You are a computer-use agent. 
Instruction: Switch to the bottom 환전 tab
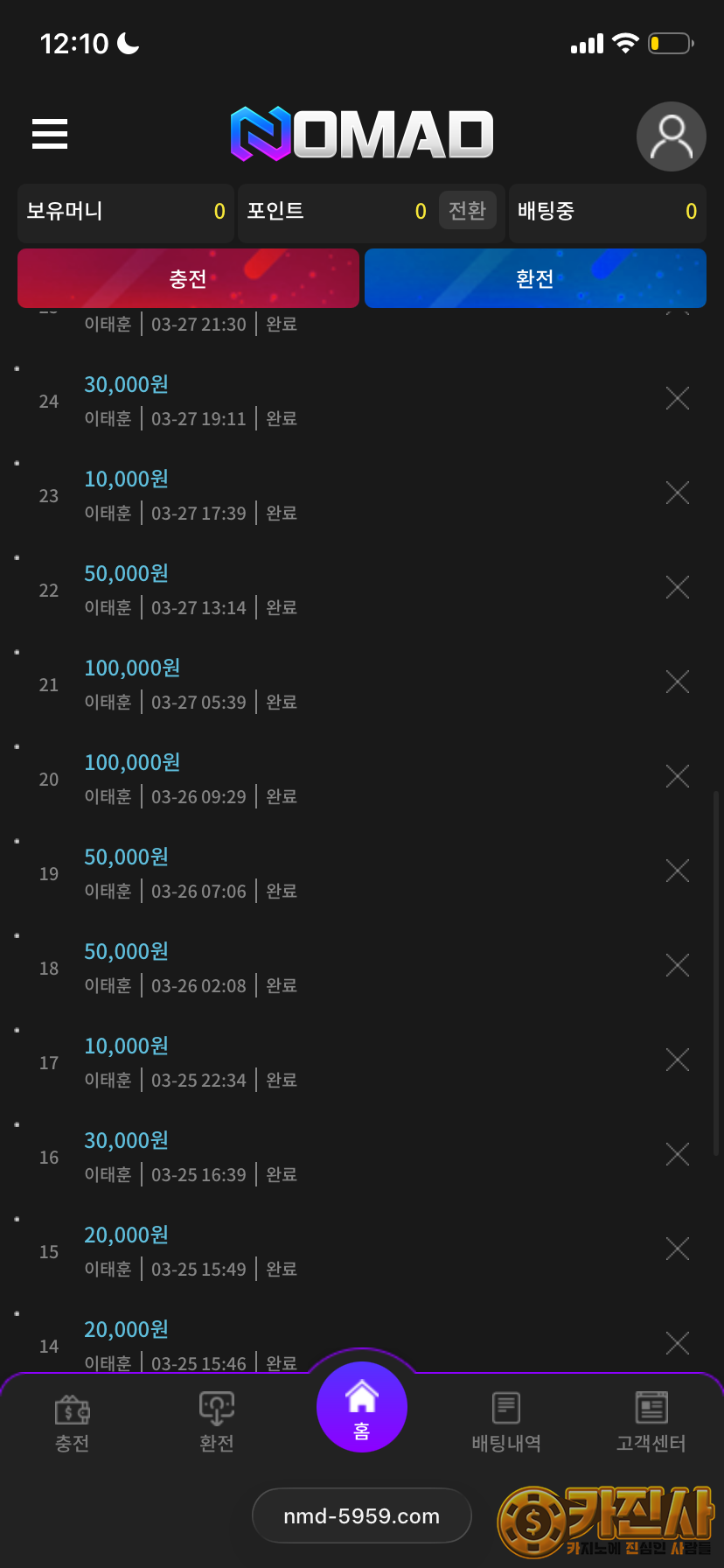(x=217, y=1423)
